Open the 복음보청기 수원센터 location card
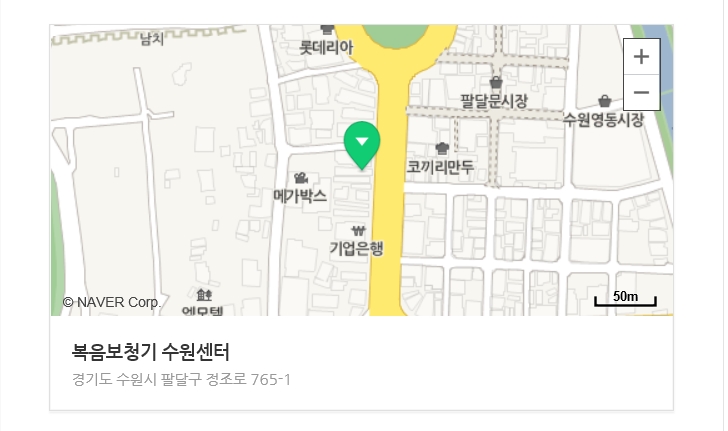Image resolution: width=728 pixels, height=431 pixels. pyautogui.click(x=151, y=352)
